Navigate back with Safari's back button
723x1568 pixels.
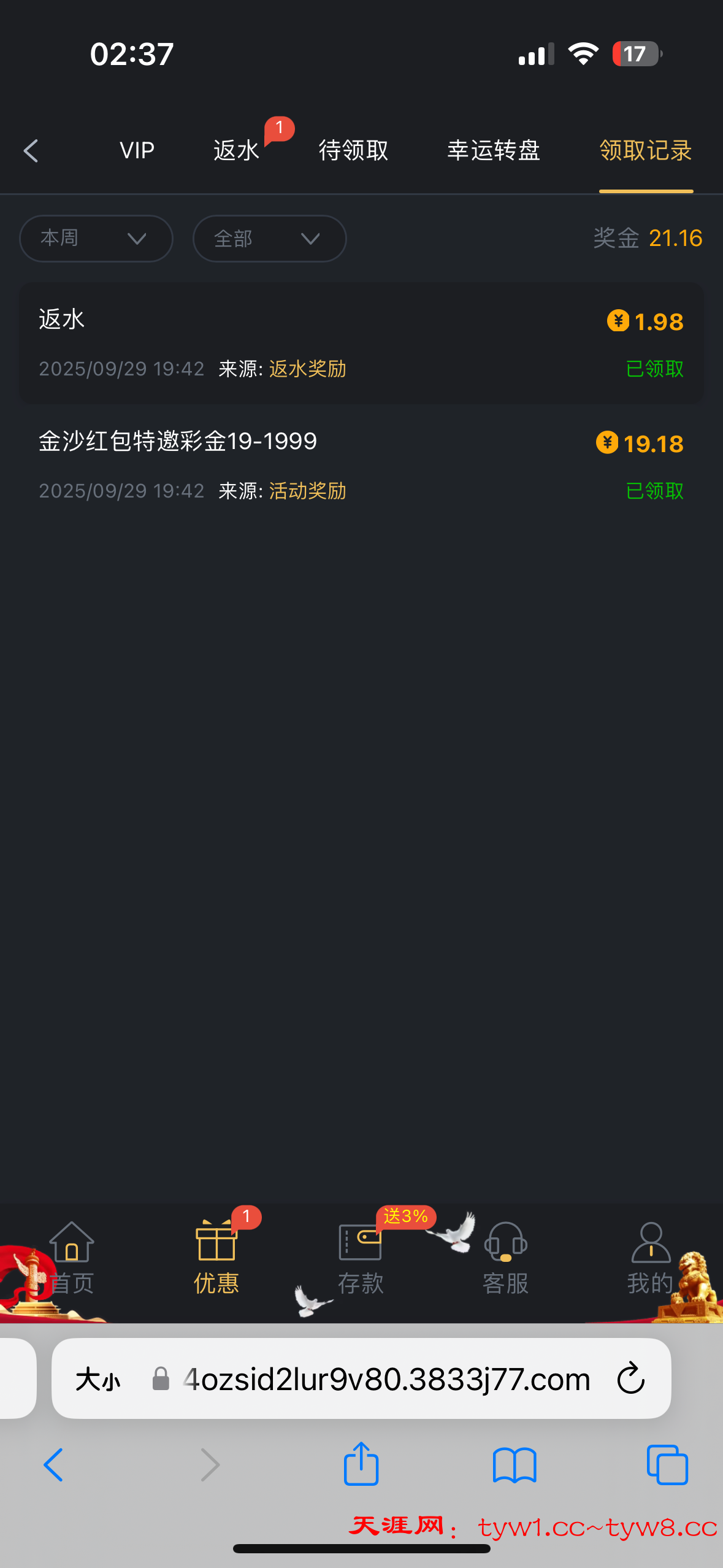coord(53,1465)
